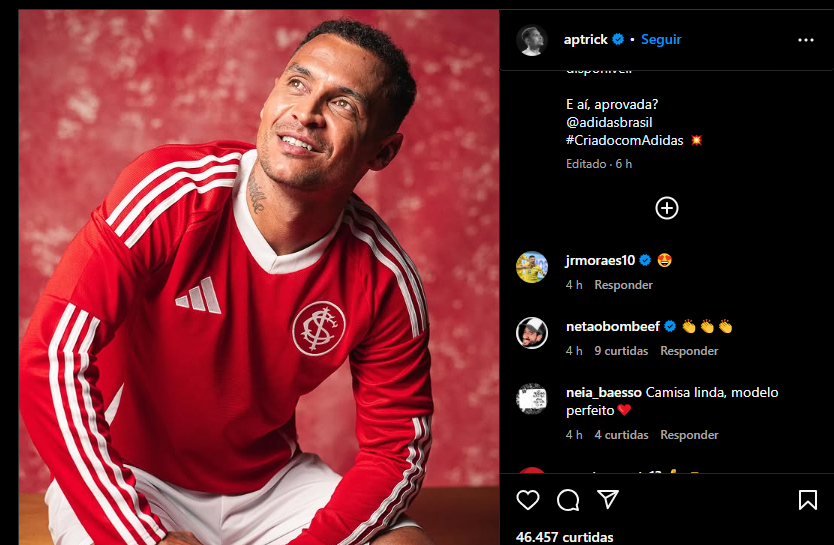This screenshot has height=545, width=834.
Task: Reply to jrmoraes10's comment
Action: (x=623, y=285)
